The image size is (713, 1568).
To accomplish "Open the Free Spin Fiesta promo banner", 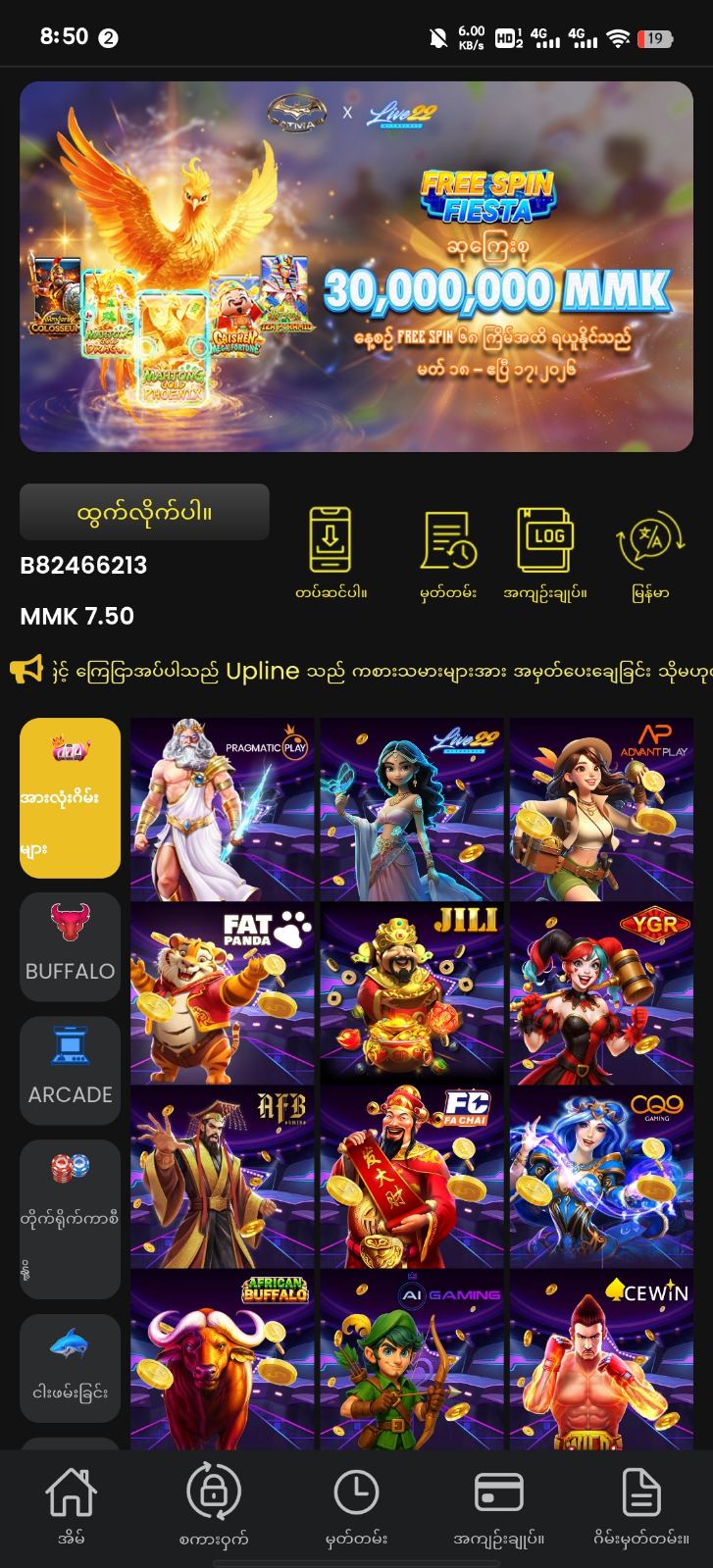I will tap(356, 266).
